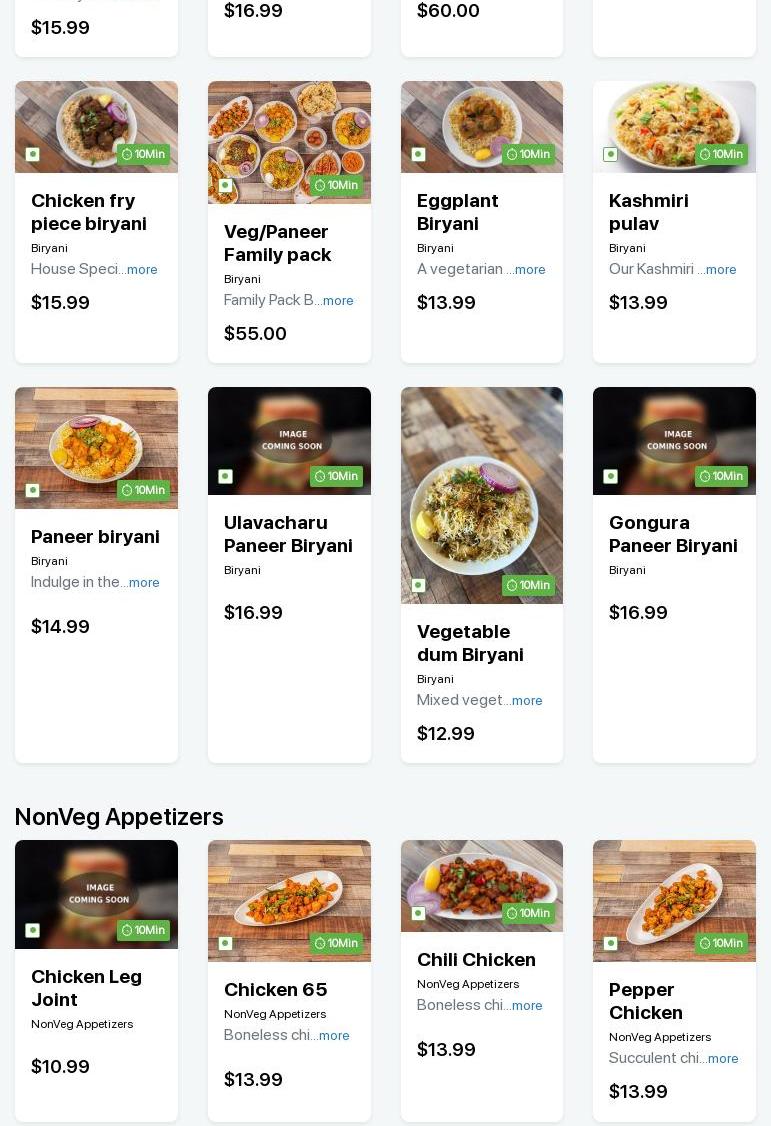Image resolution: width=771 pixels, height=1126 pixels.
Task: Show more of Chili Chicken description
Action: [x=527, y=1006]
